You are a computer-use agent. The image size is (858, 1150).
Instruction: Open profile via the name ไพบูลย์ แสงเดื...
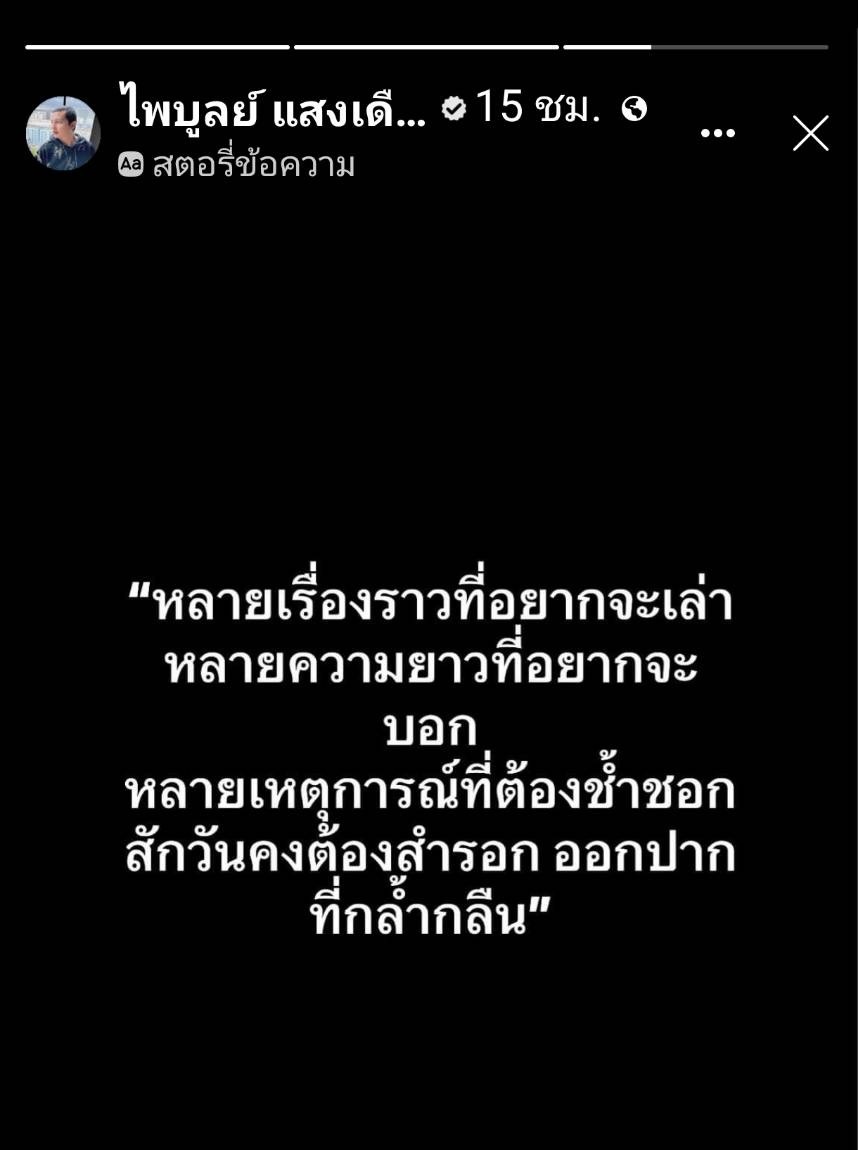pyautogui.click(x=272, y=108)
